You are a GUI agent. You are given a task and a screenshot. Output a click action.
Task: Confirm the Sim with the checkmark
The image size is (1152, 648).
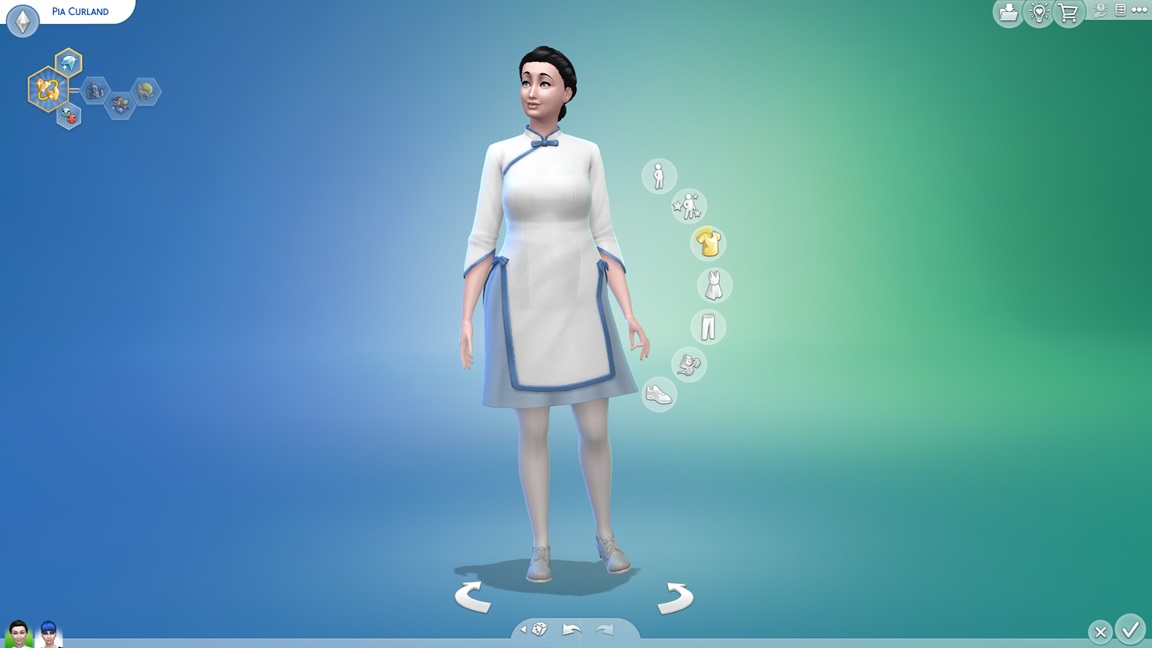[x=1130, y=629]
